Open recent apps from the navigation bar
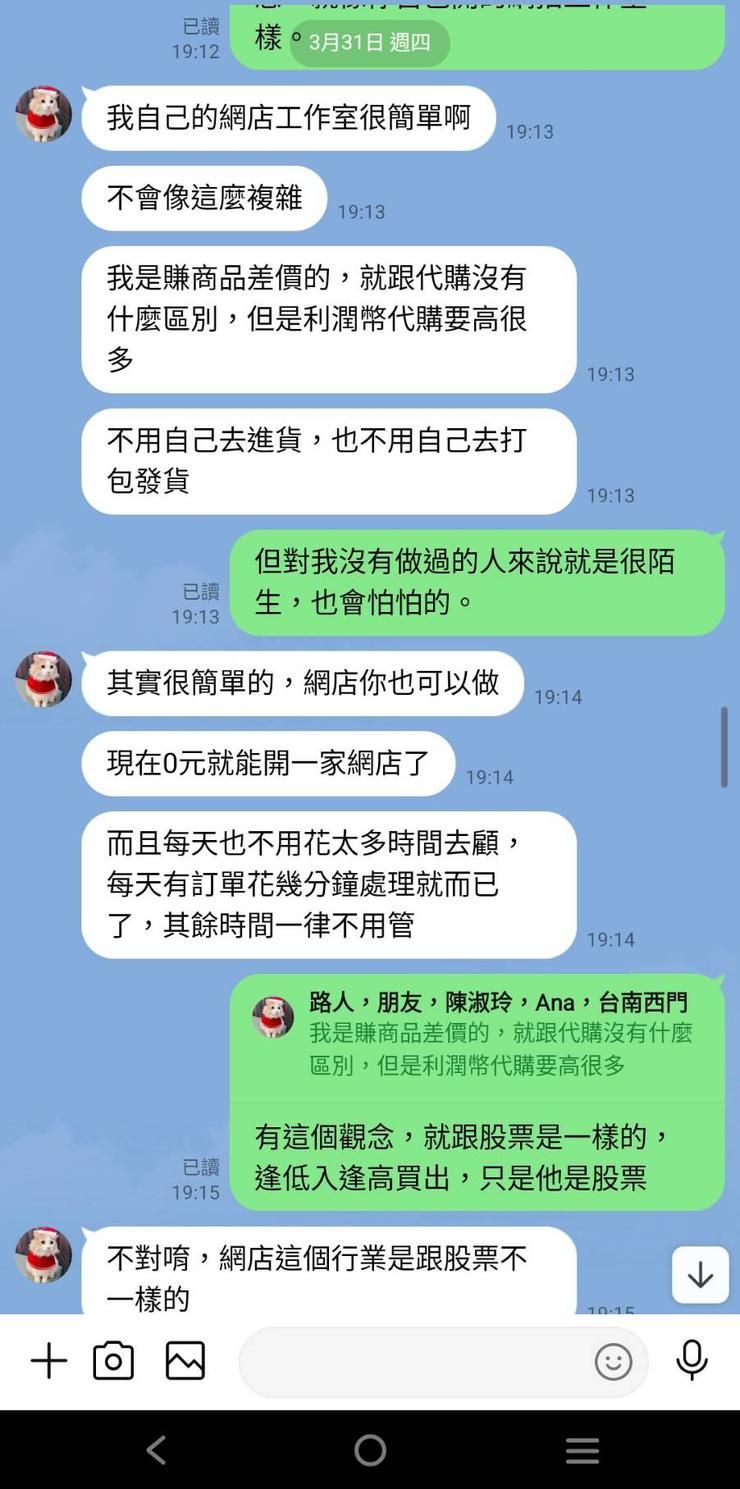This screenshot has width=740, height=1489. coord(582,1450)
